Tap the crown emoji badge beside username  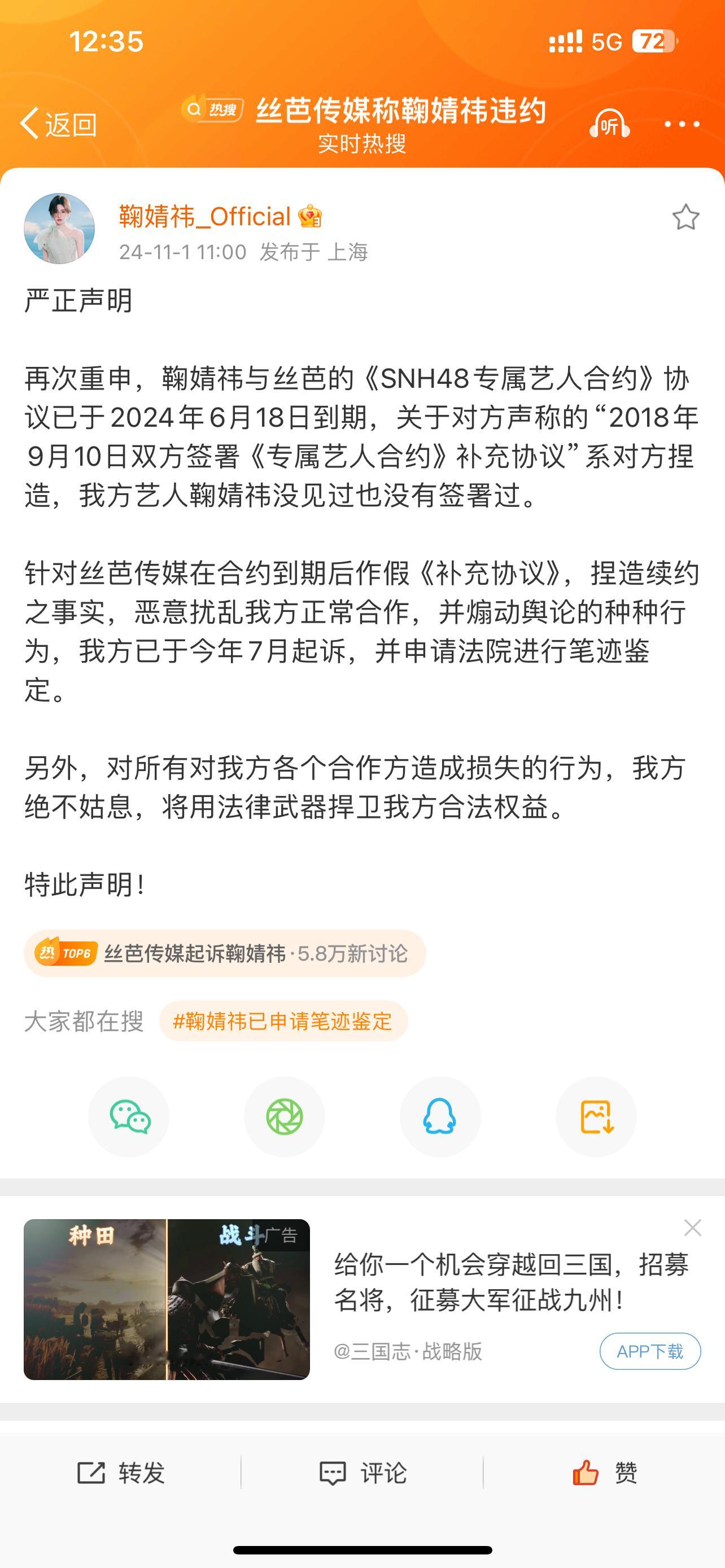tap(310, 216)
